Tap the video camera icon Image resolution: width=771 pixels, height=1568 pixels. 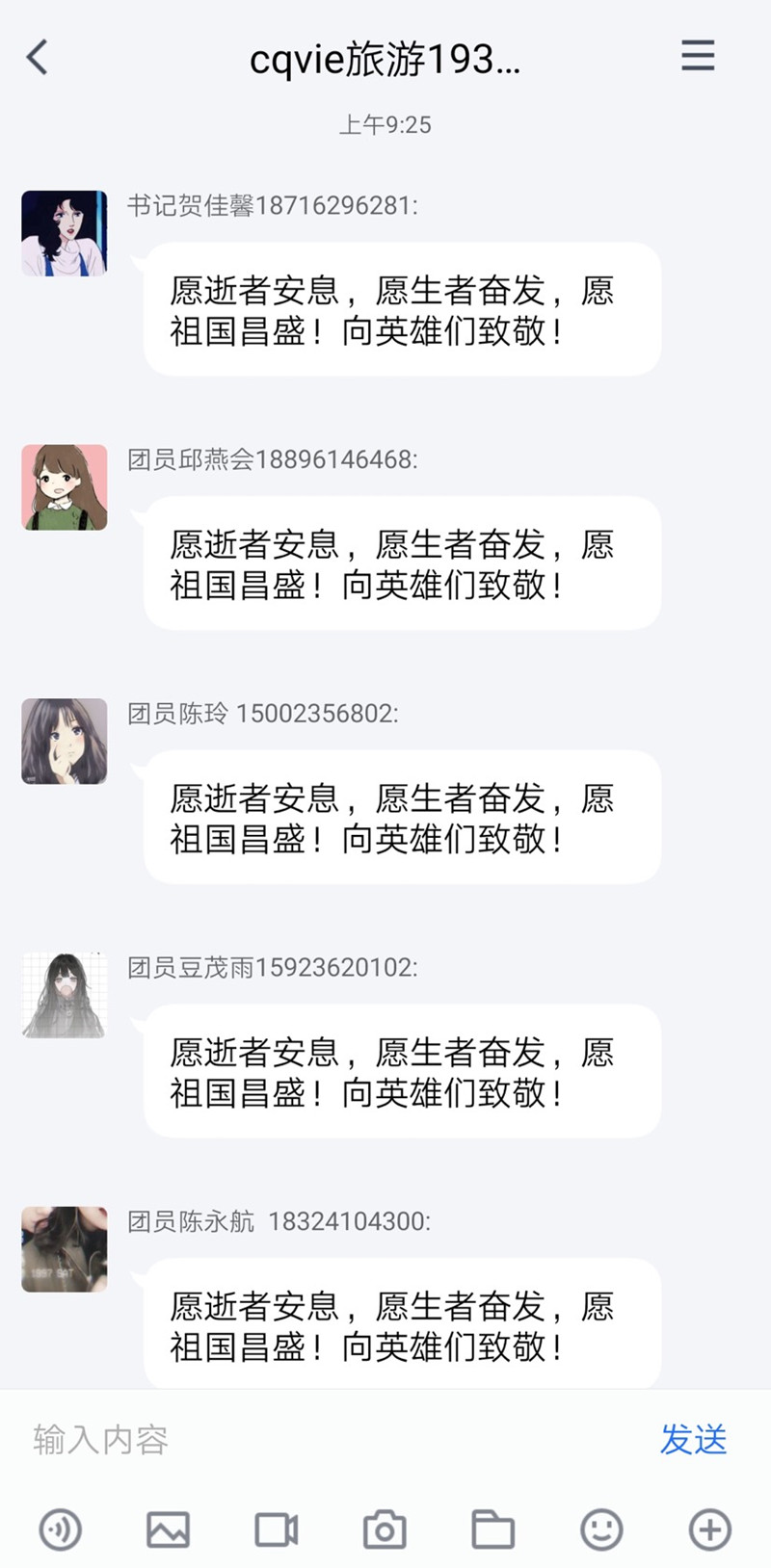pos(277,1529)
